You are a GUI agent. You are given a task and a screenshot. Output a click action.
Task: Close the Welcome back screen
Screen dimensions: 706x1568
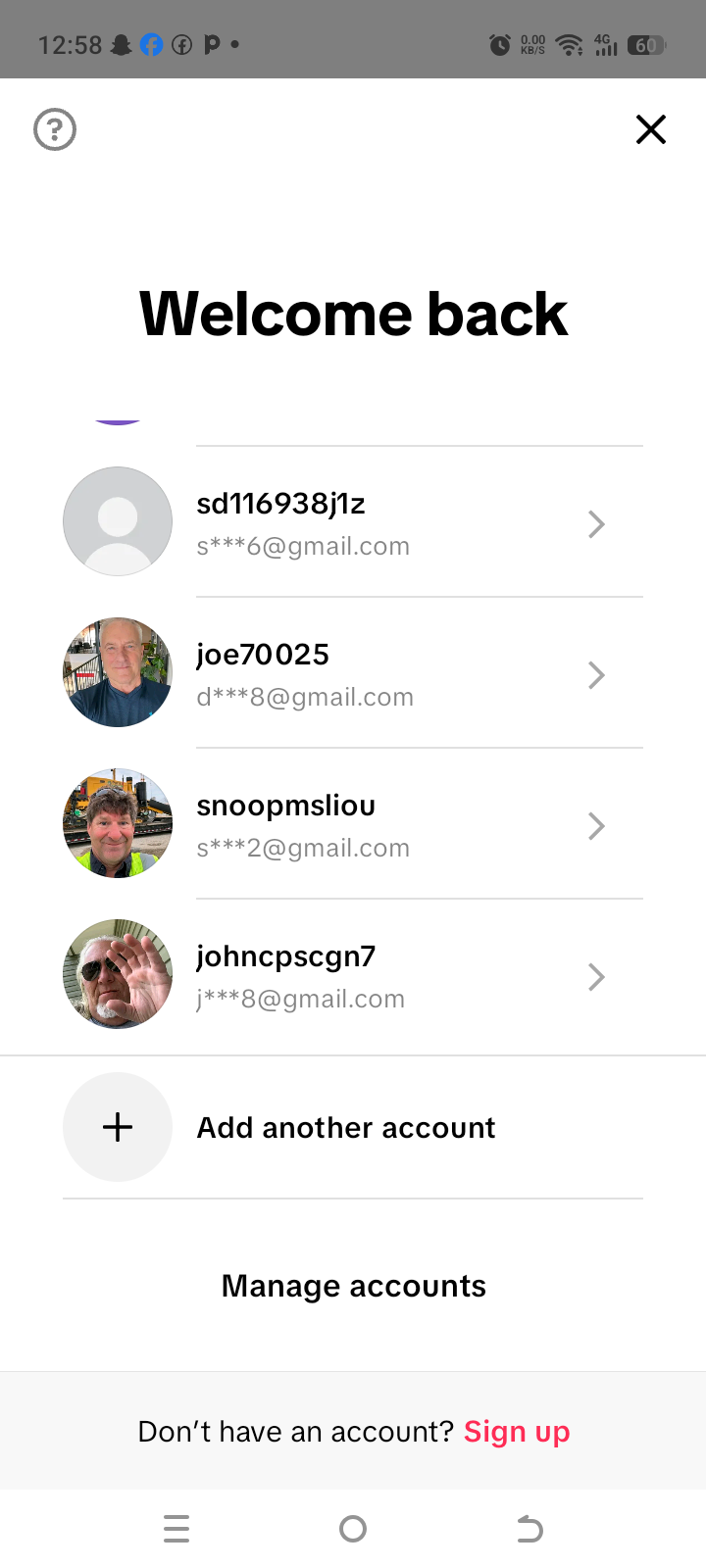pyautogui.click(x=651, y=129)
